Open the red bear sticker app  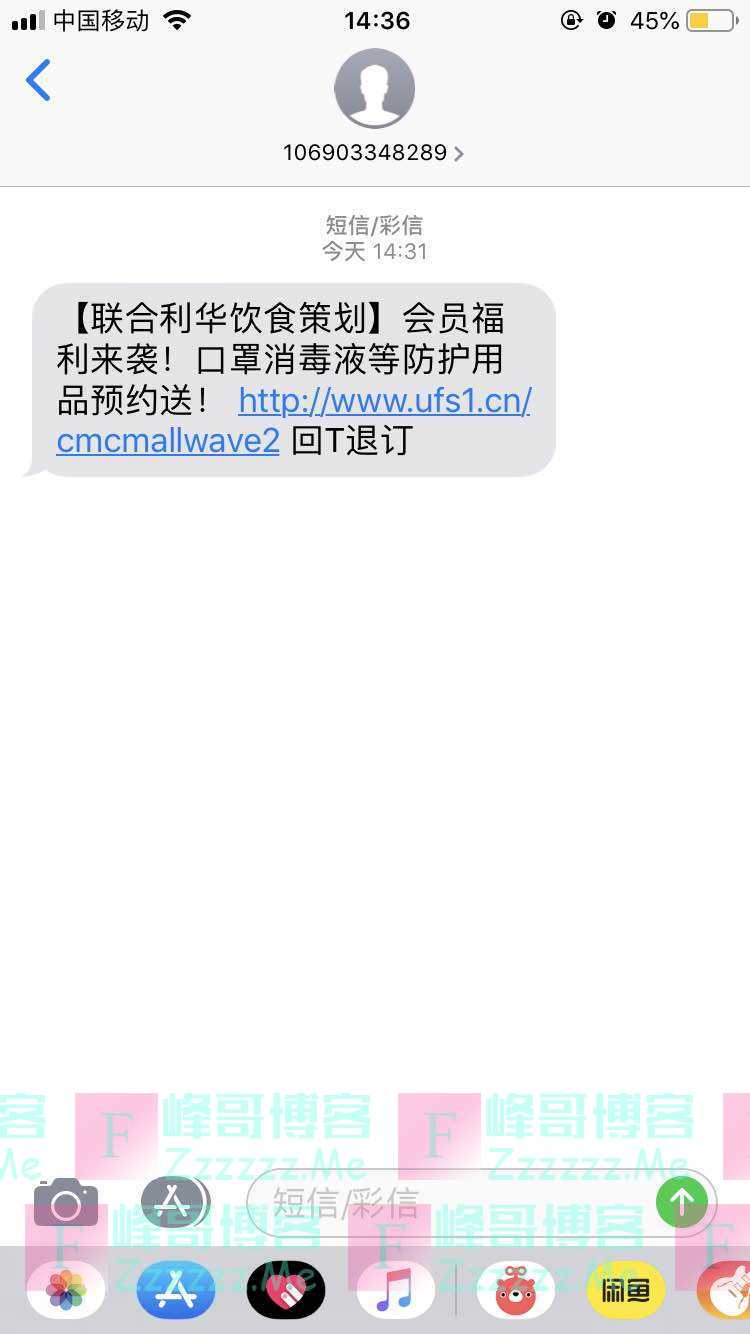[x=516, y=1290]
